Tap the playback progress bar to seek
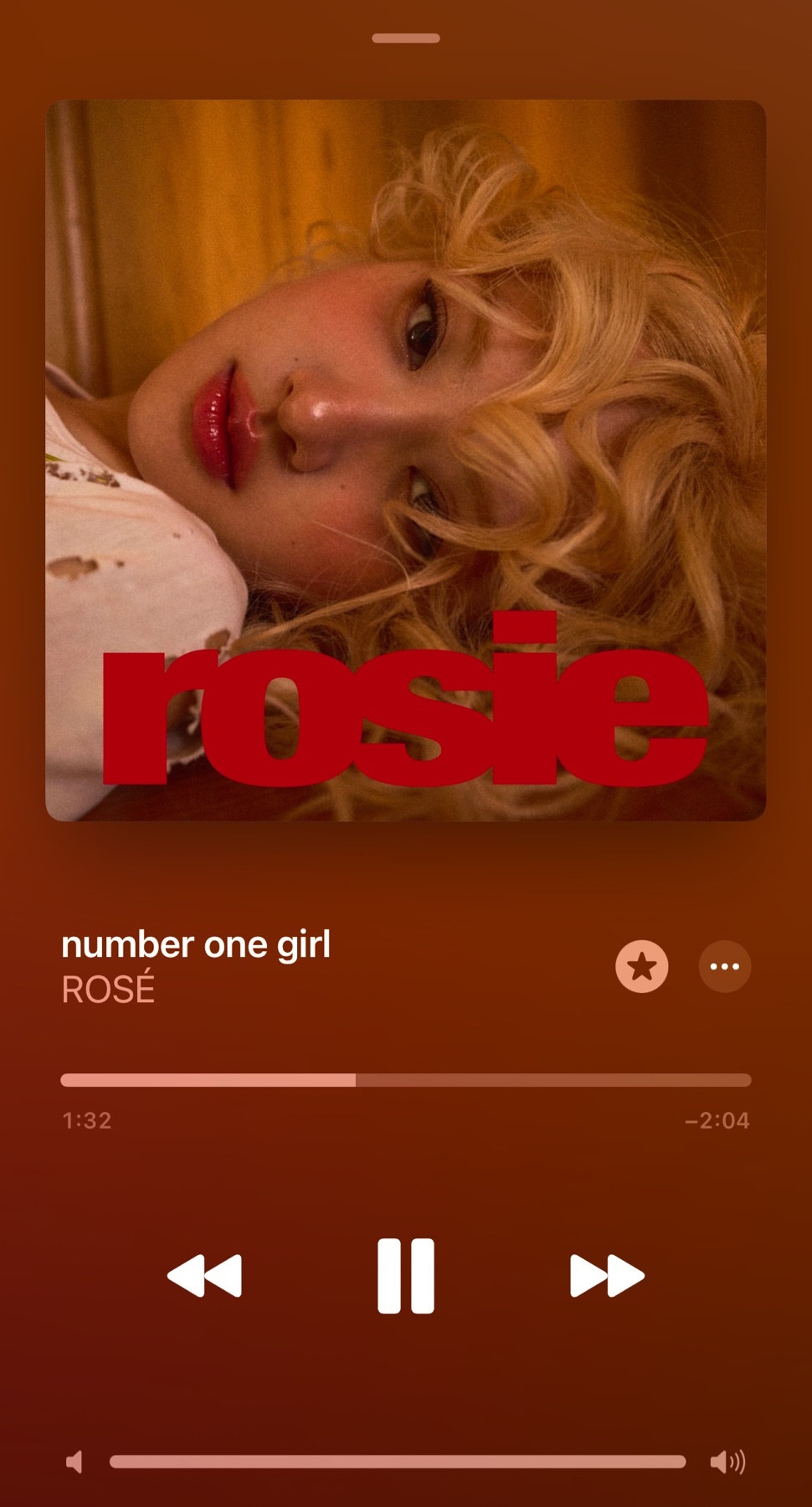 (x=406, y=1080)
